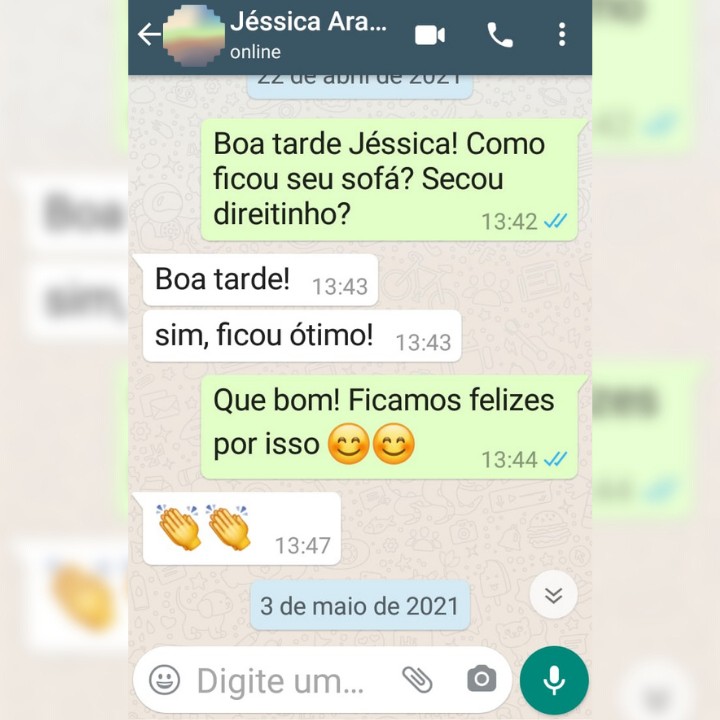Screen dimensions: 720x720
Task: Open the emoji picker
Action: click(164, 681)
